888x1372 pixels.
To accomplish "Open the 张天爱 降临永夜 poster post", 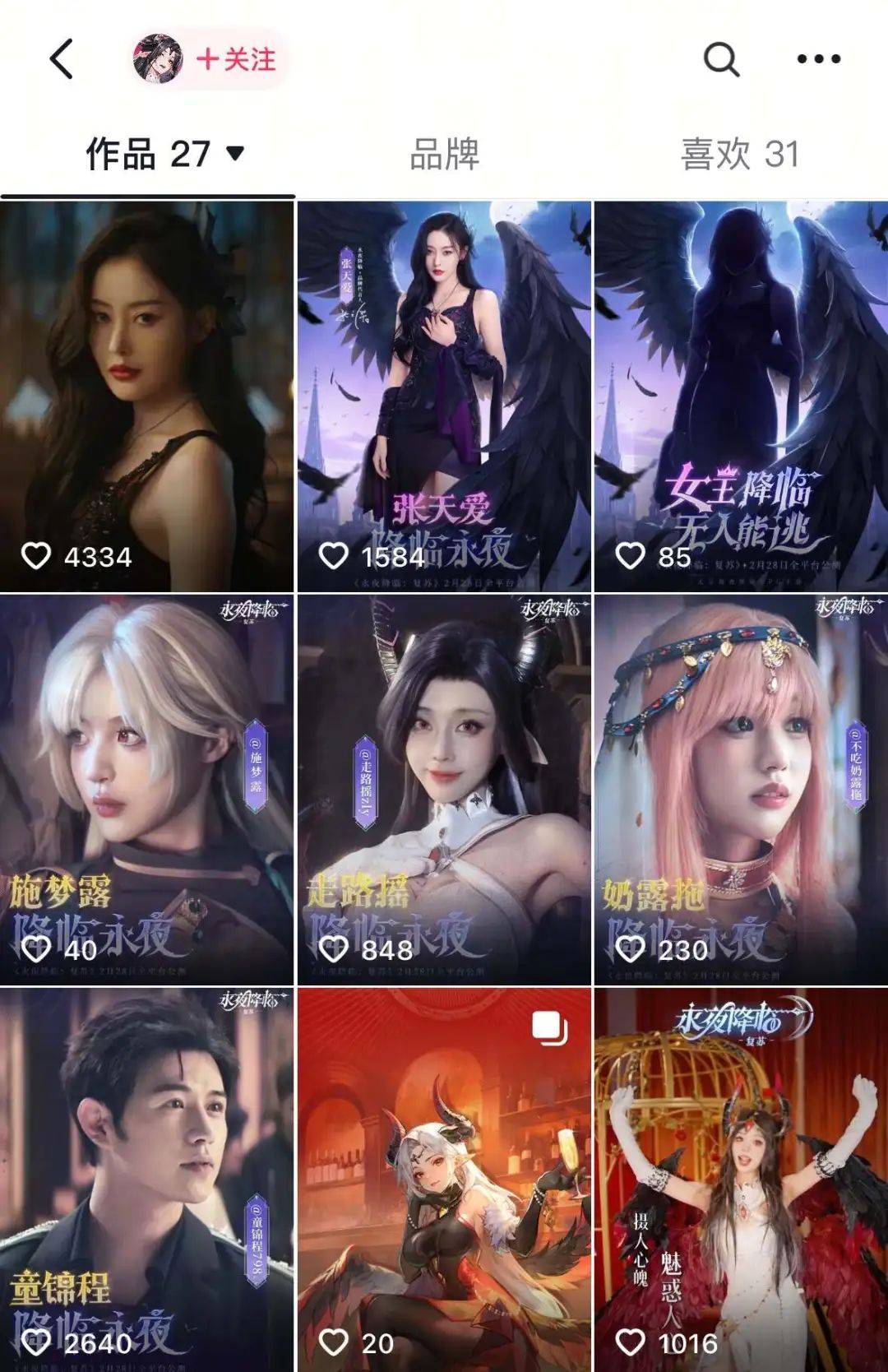I will click(444, 395).
